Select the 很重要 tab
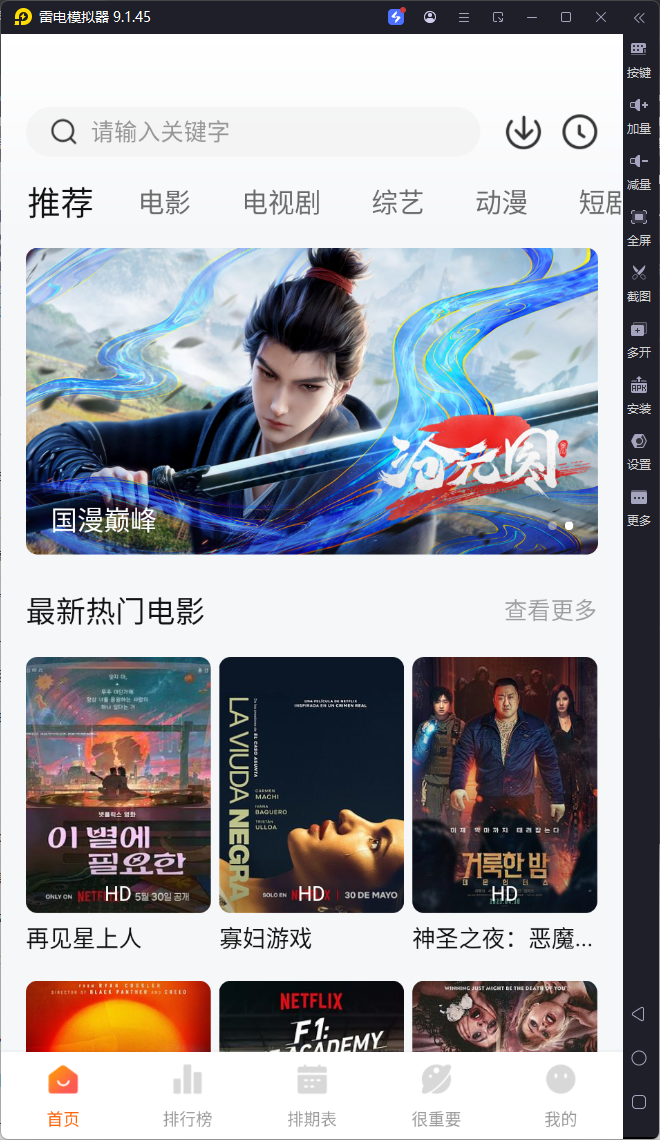This screenshot has width=660, height=1140. [x=436, y=1095]
